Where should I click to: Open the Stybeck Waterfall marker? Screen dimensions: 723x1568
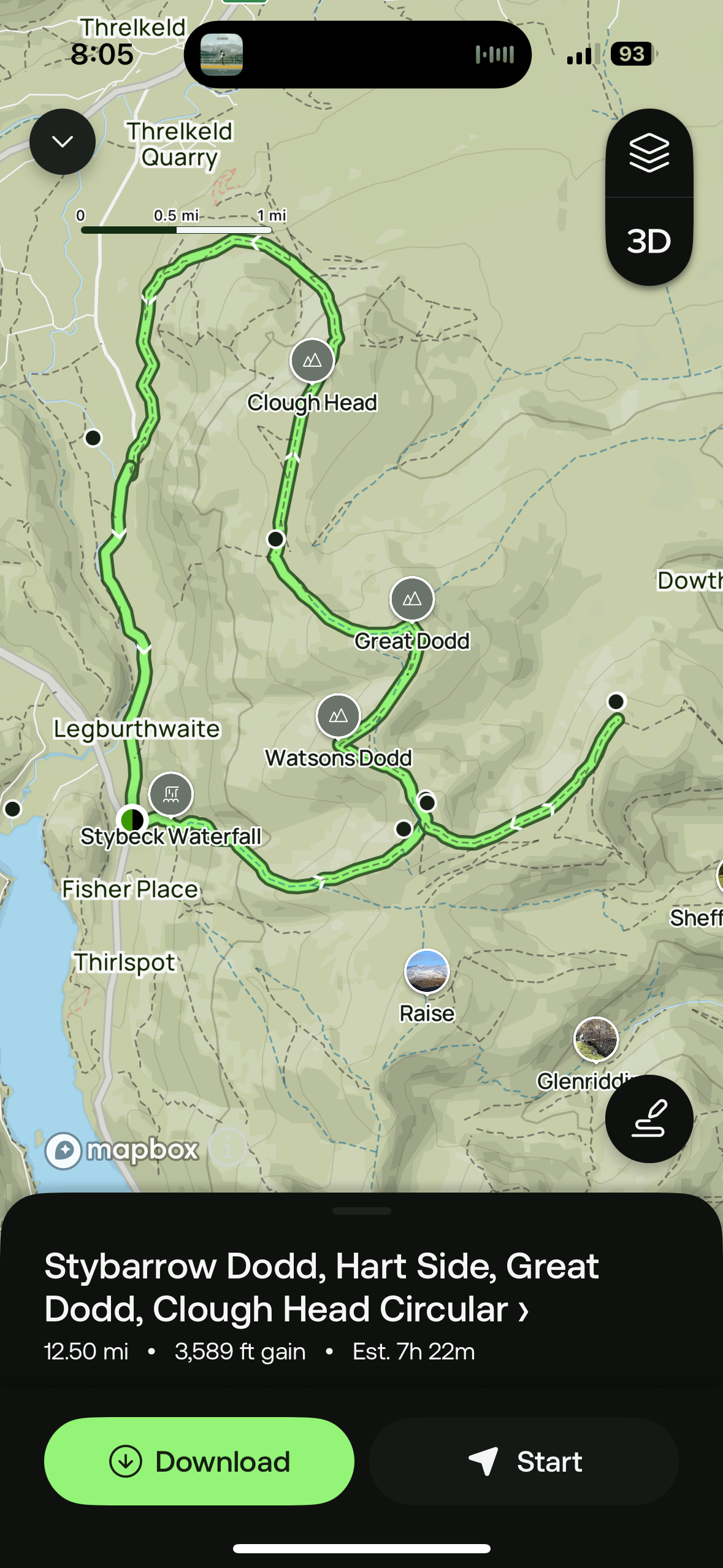(x=171, y=794)
